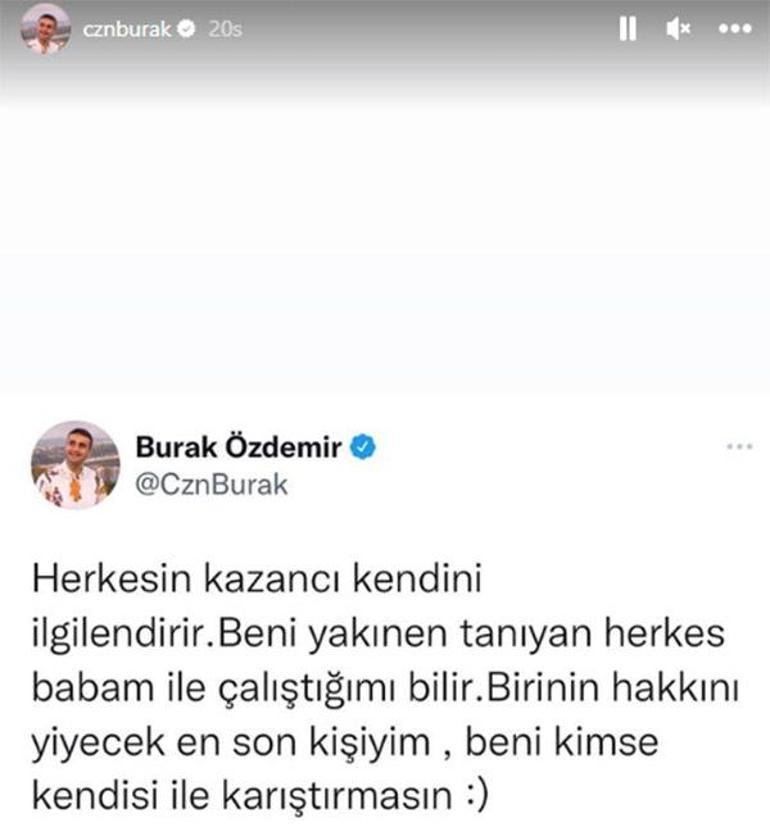Screen dimensions: 770x836
Task: Open cznburak's profile from the username
Action: 127,30
